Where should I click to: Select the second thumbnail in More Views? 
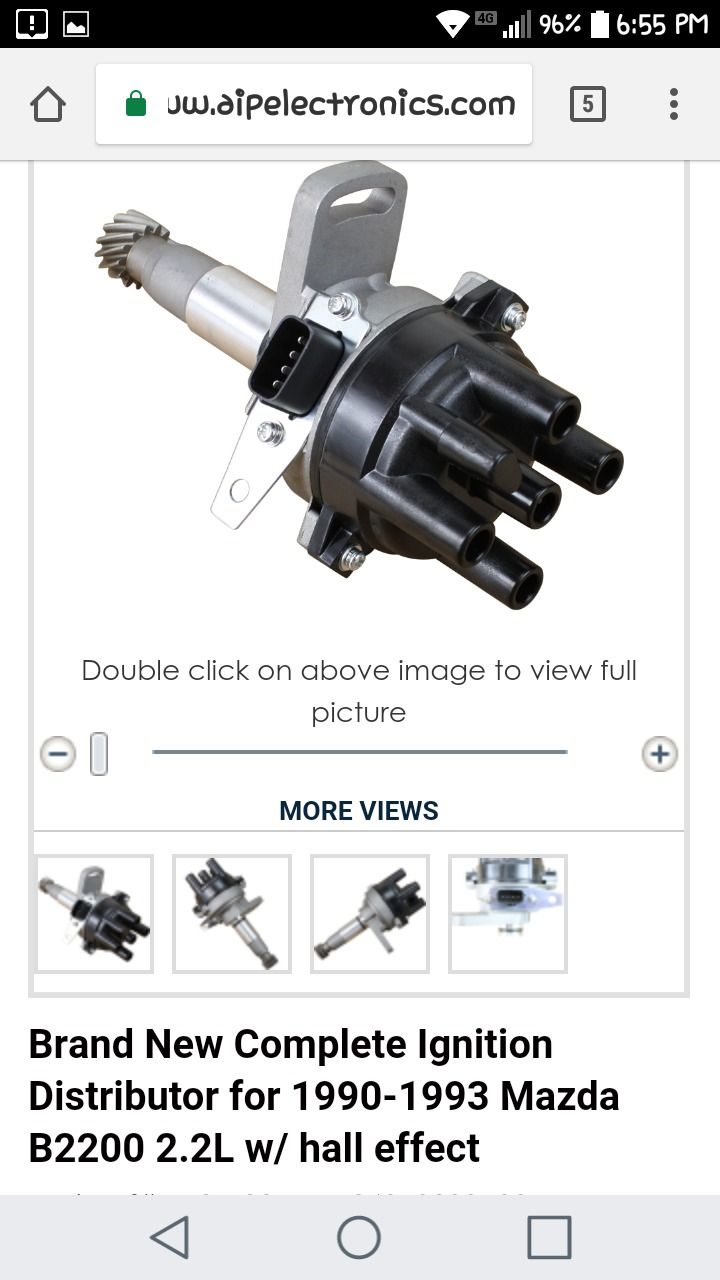click(x=232, y=913)
